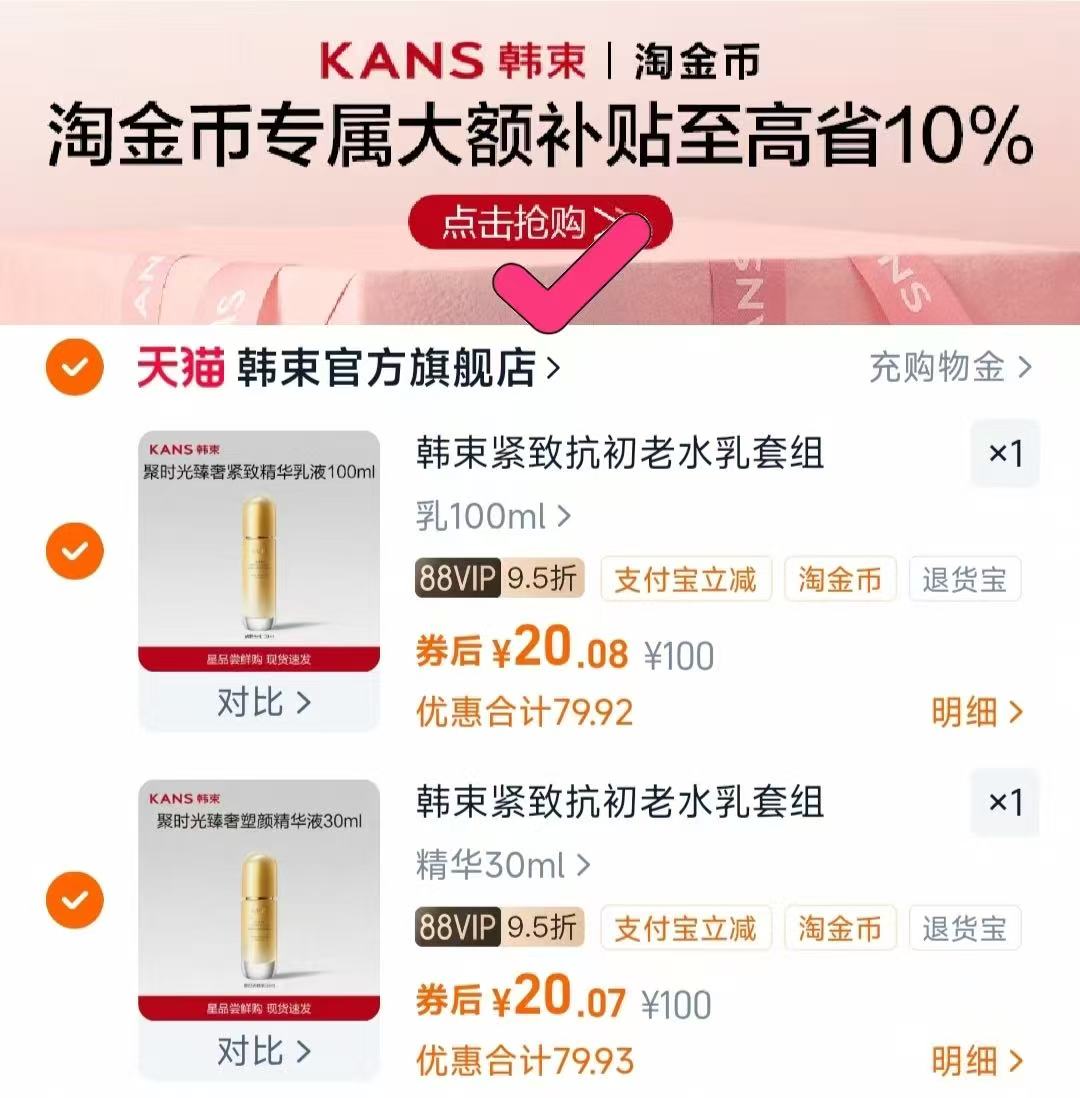Deselect the store checkbox for 韩束官方旗舰店
1080x1098 pixels.
tap(74, 368)
